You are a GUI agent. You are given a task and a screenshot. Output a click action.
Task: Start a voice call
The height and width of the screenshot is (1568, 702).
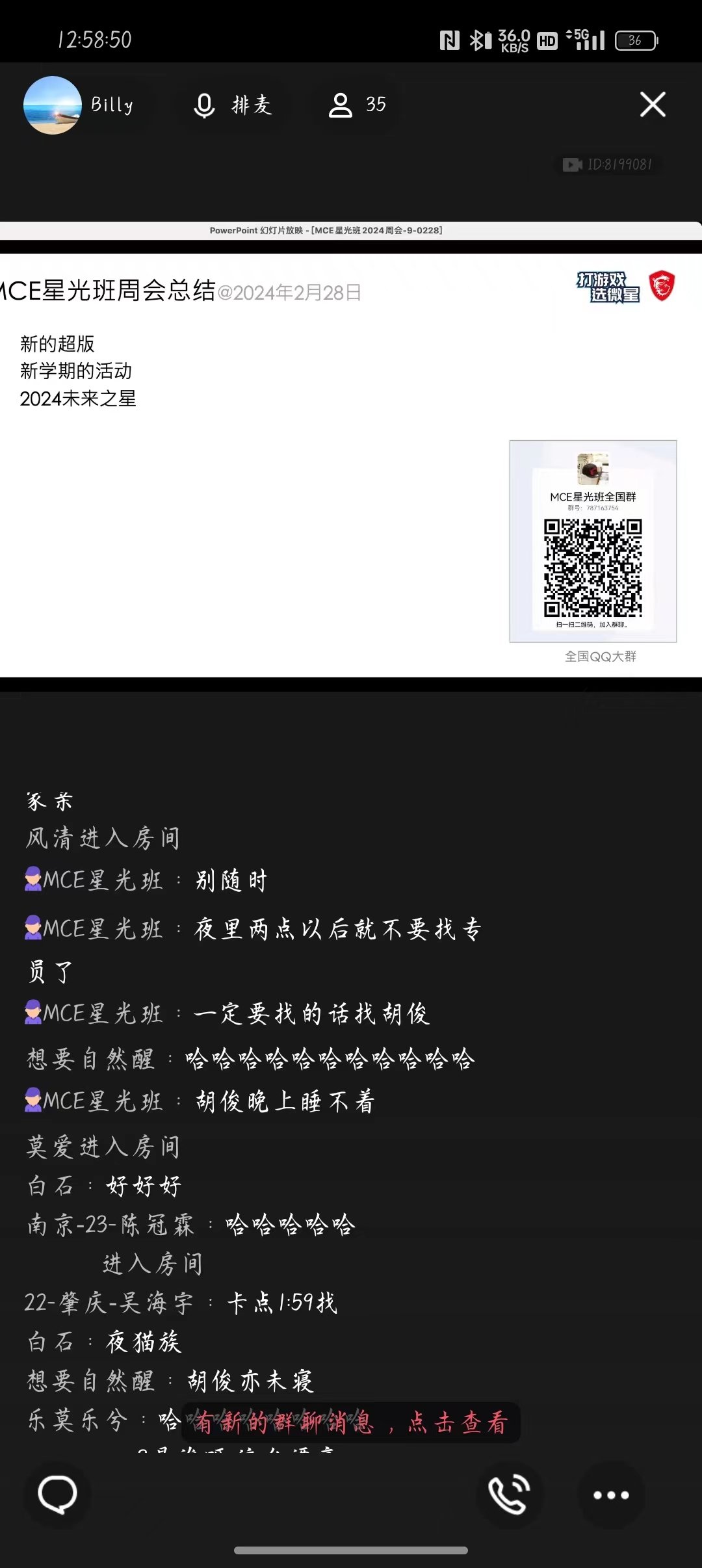pos(510,1495)
